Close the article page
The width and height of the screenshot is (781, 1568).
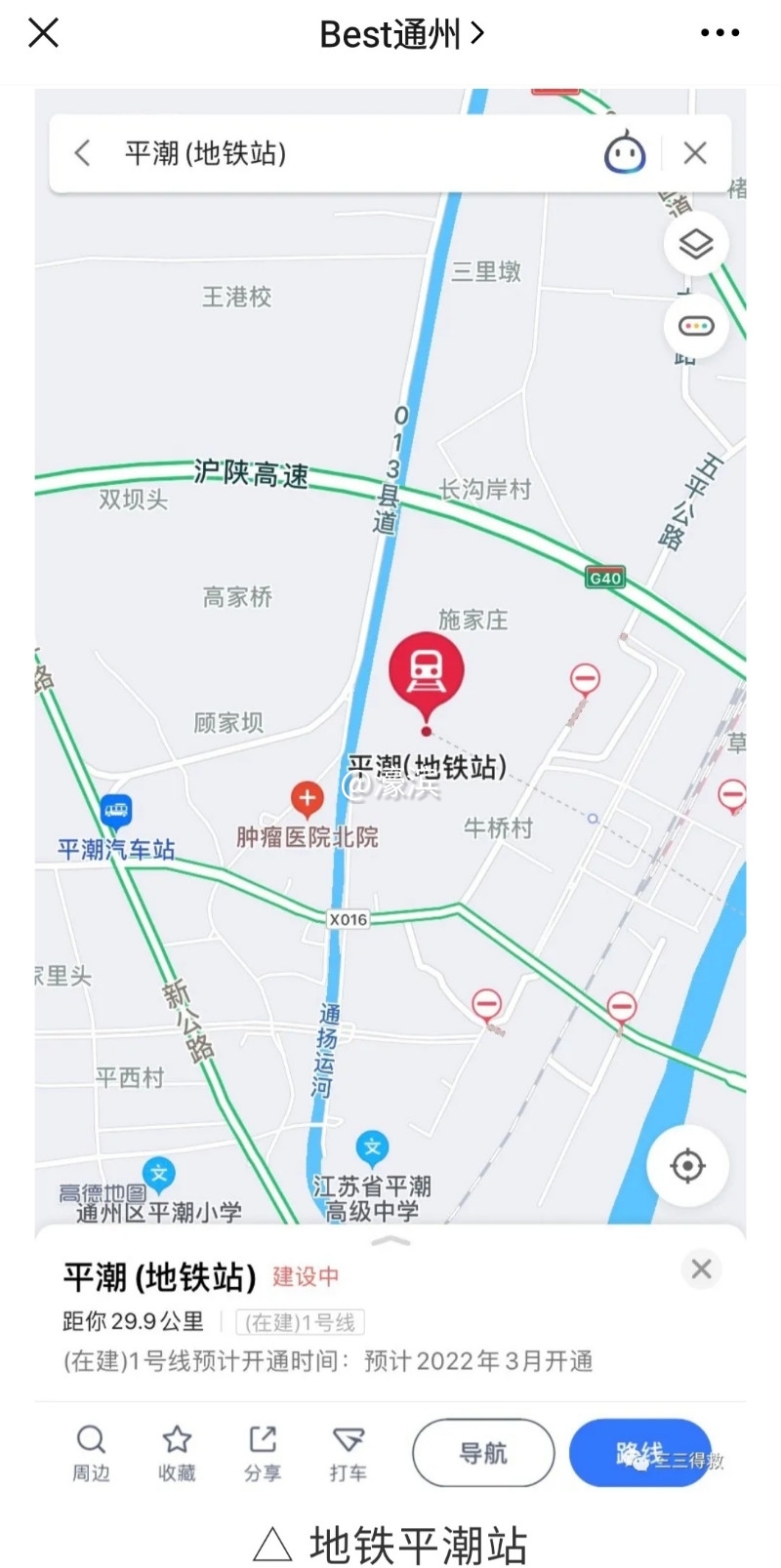(44, 33)
